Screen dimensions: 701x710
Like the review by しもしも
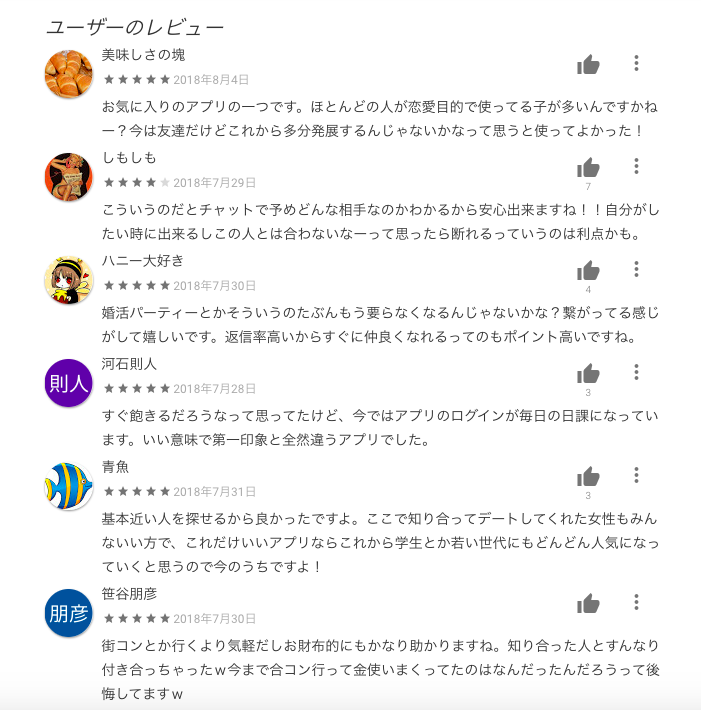click(x=588, y=167)
